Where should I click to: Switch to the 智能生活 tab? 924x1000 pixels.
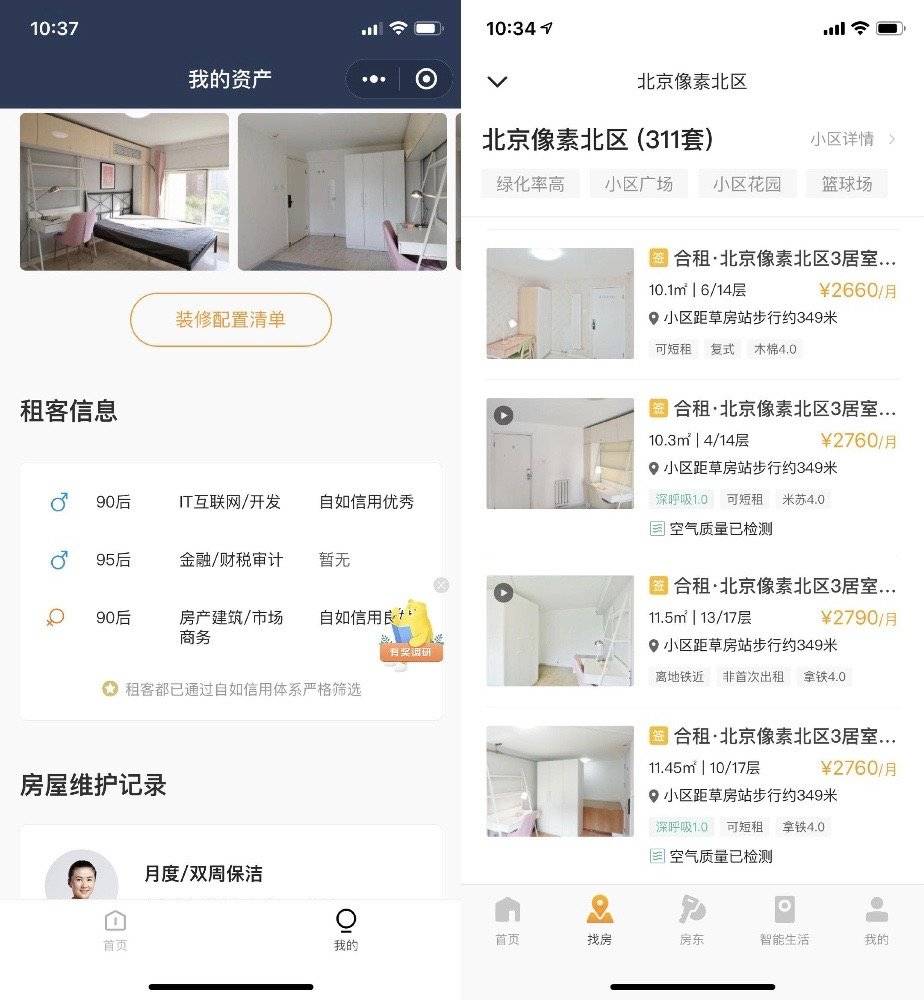click(784, 920)
